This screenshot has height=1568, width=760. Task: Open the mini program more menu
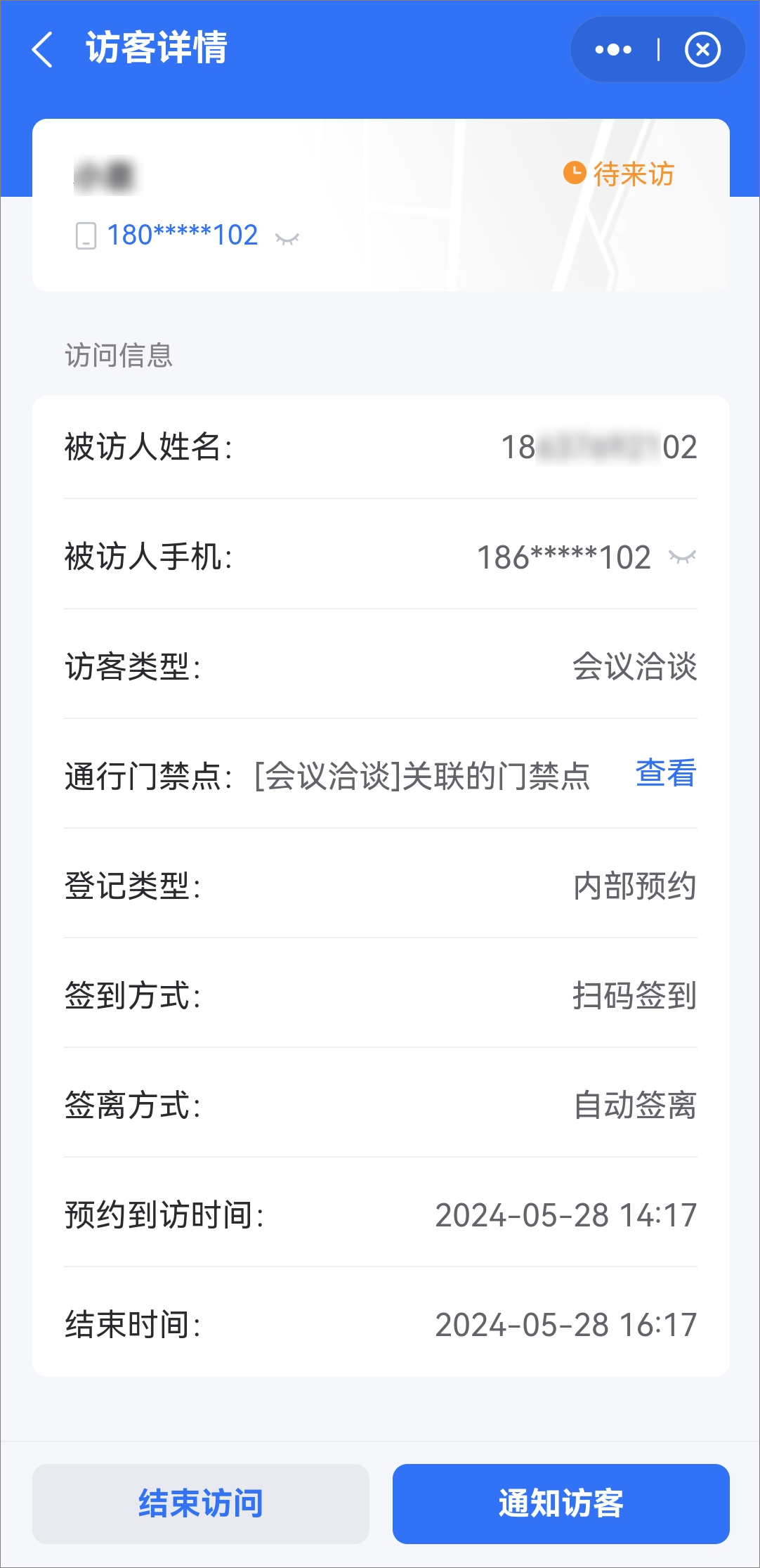click(x=613, y=50)
